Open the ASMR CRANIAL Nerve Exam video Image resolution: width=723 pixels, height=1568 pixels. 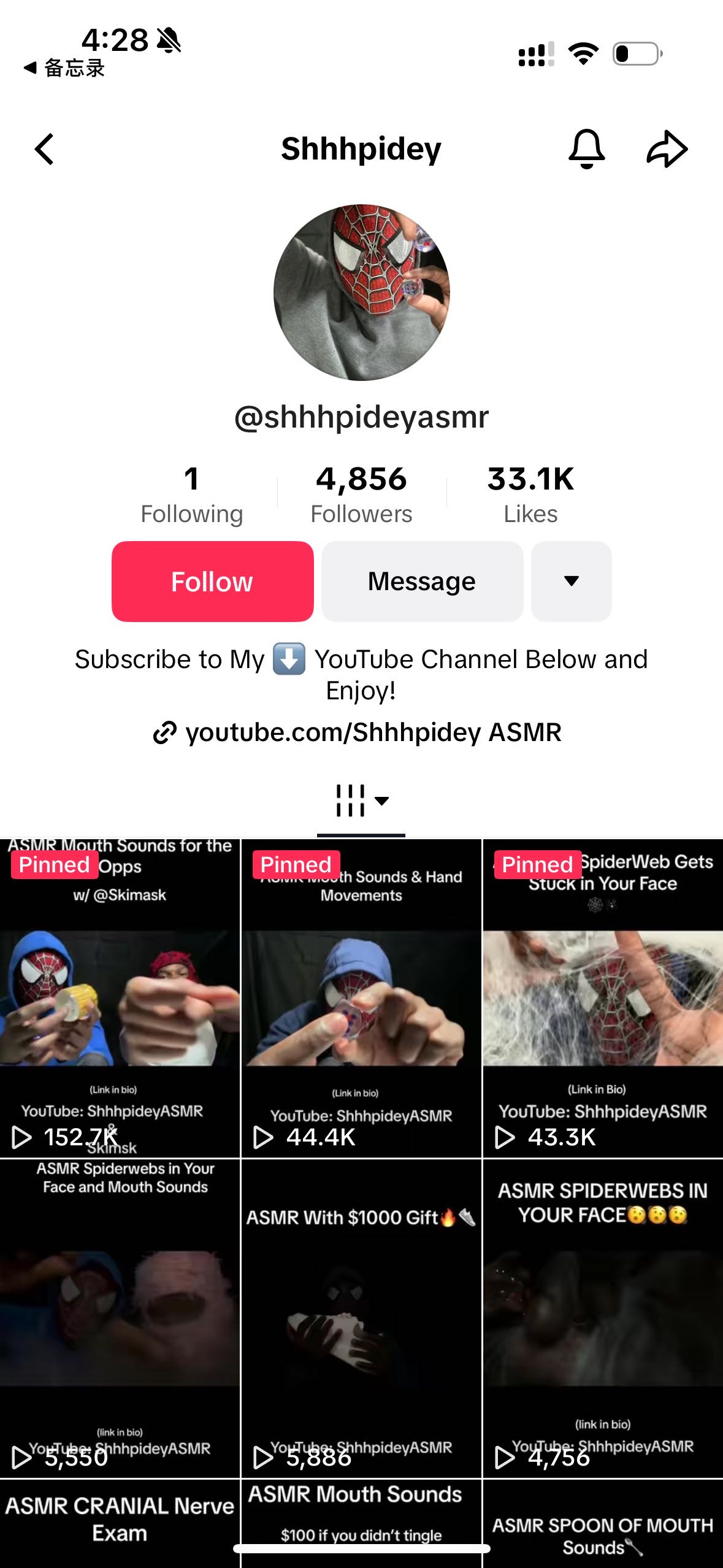[120, 1521]
